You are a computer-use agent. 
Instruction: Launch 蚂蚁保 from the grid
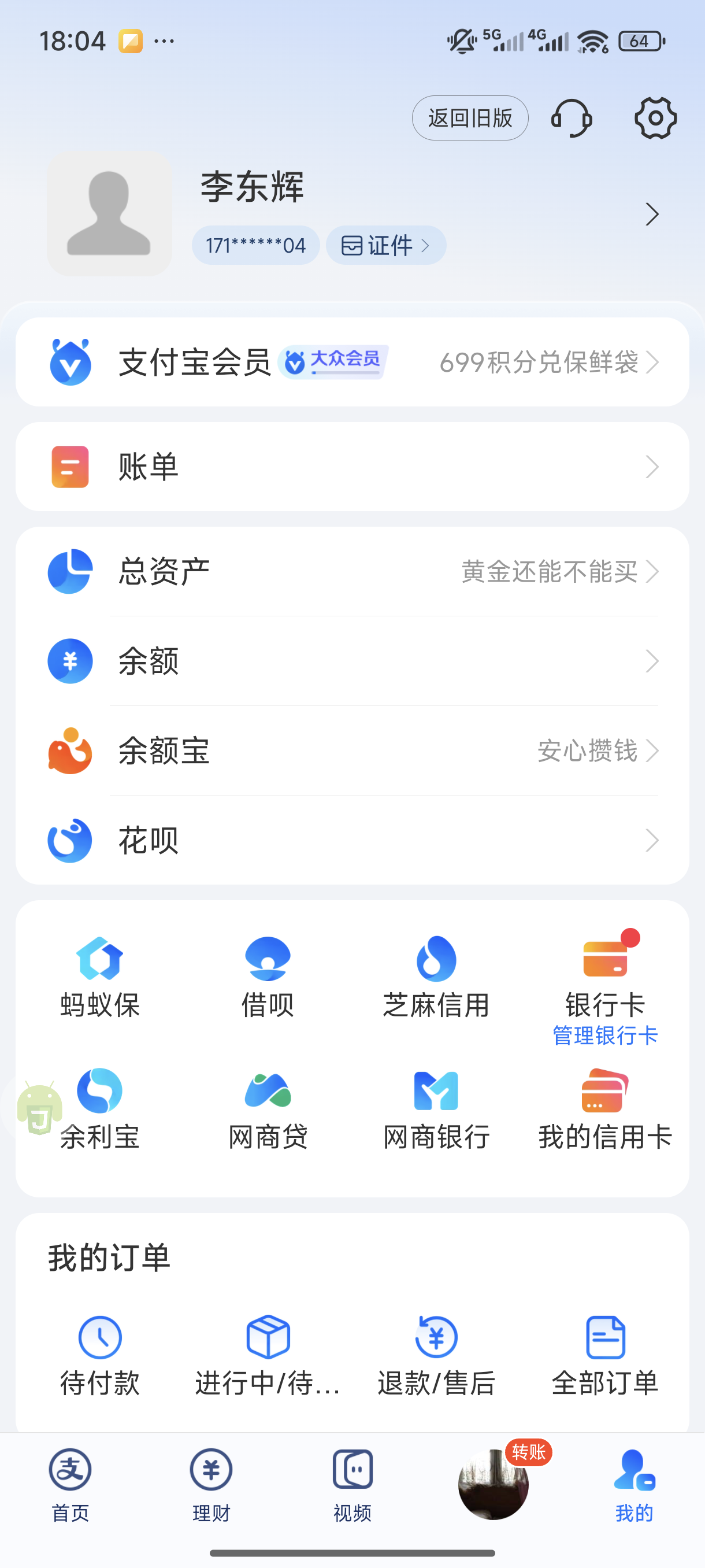coord(100,977)
